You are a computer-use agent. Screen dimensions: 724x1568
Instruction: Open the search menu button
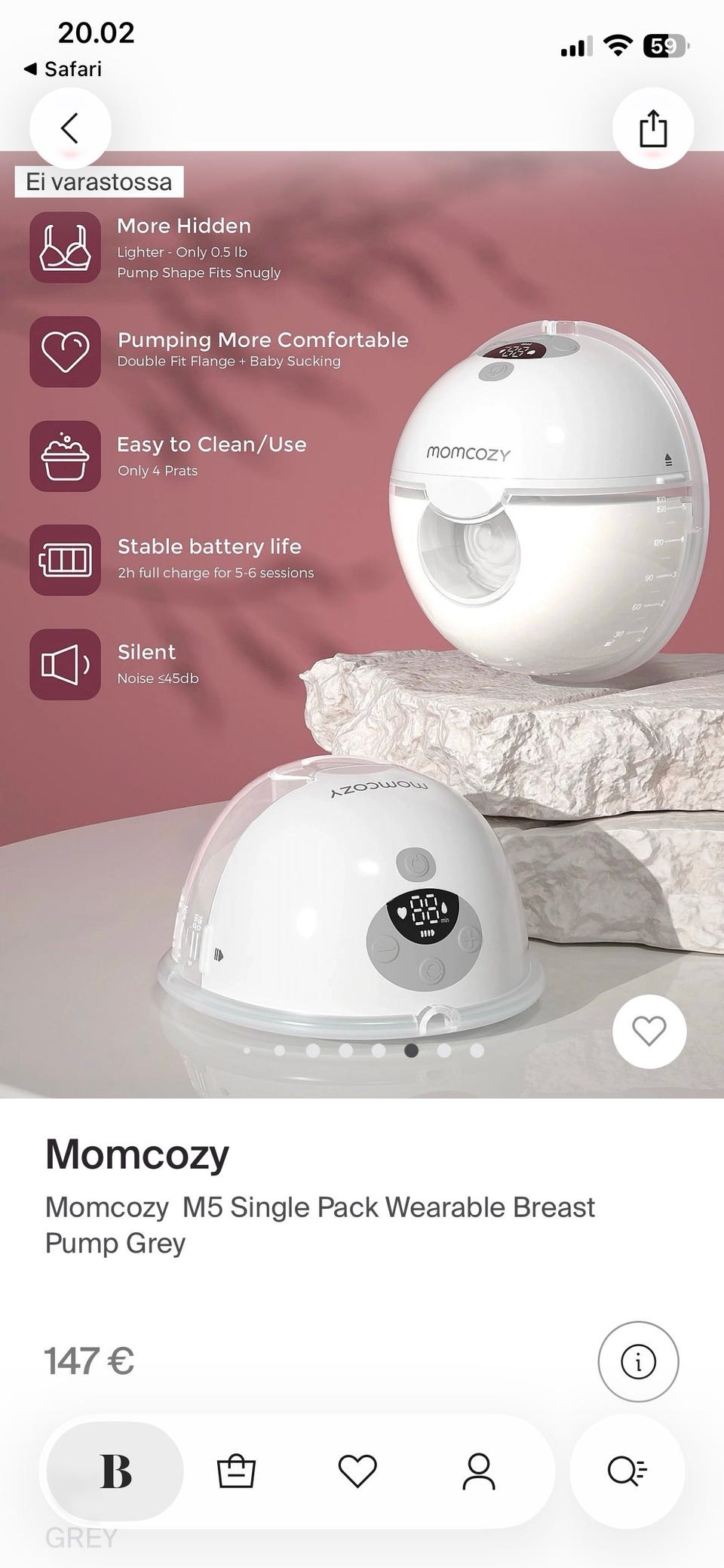pyautogui.click(x=627, y=1471)
